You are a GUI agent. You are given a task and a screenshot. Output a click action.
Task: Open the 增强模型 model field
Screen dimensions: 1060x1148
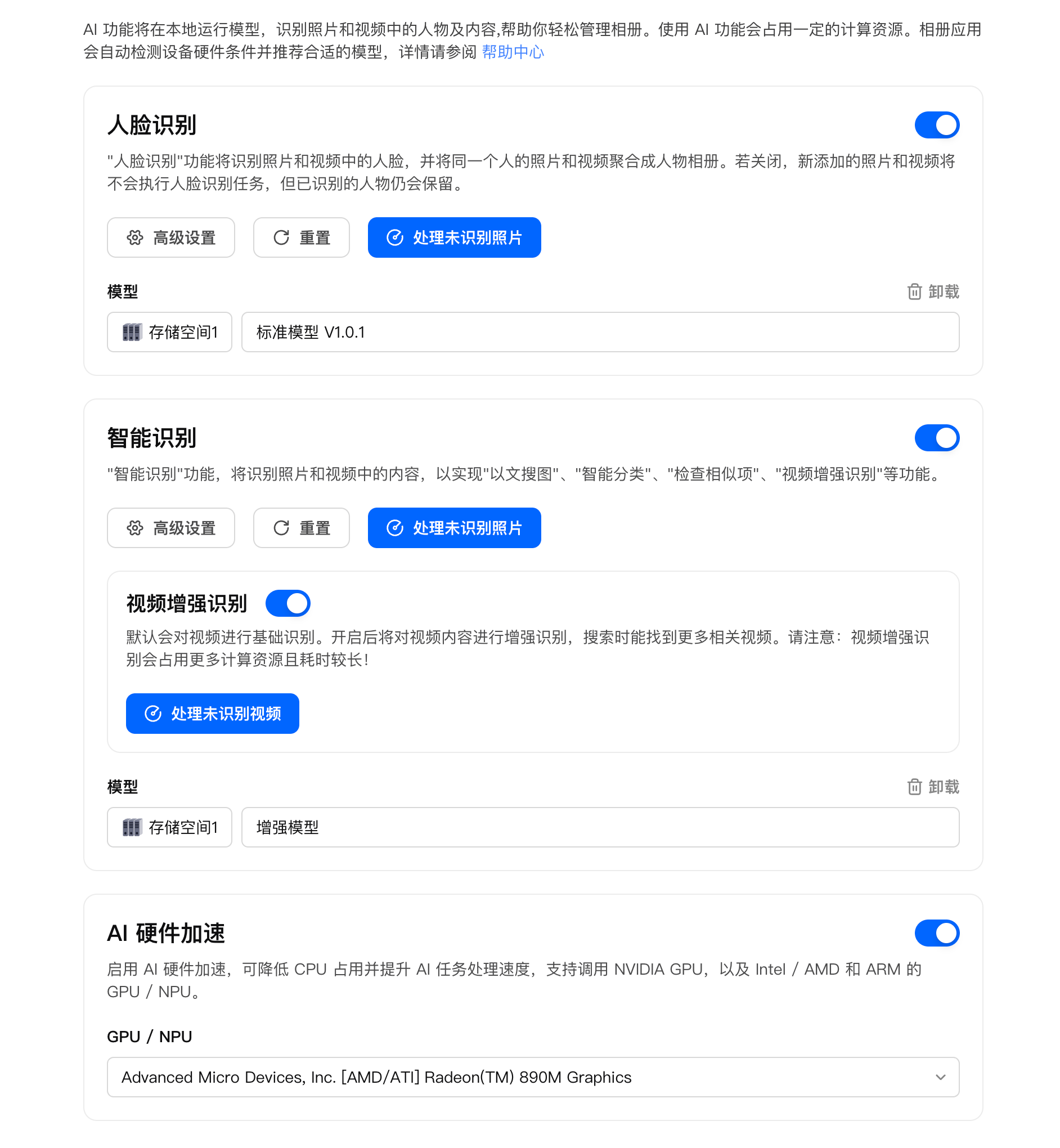[599, 827]
